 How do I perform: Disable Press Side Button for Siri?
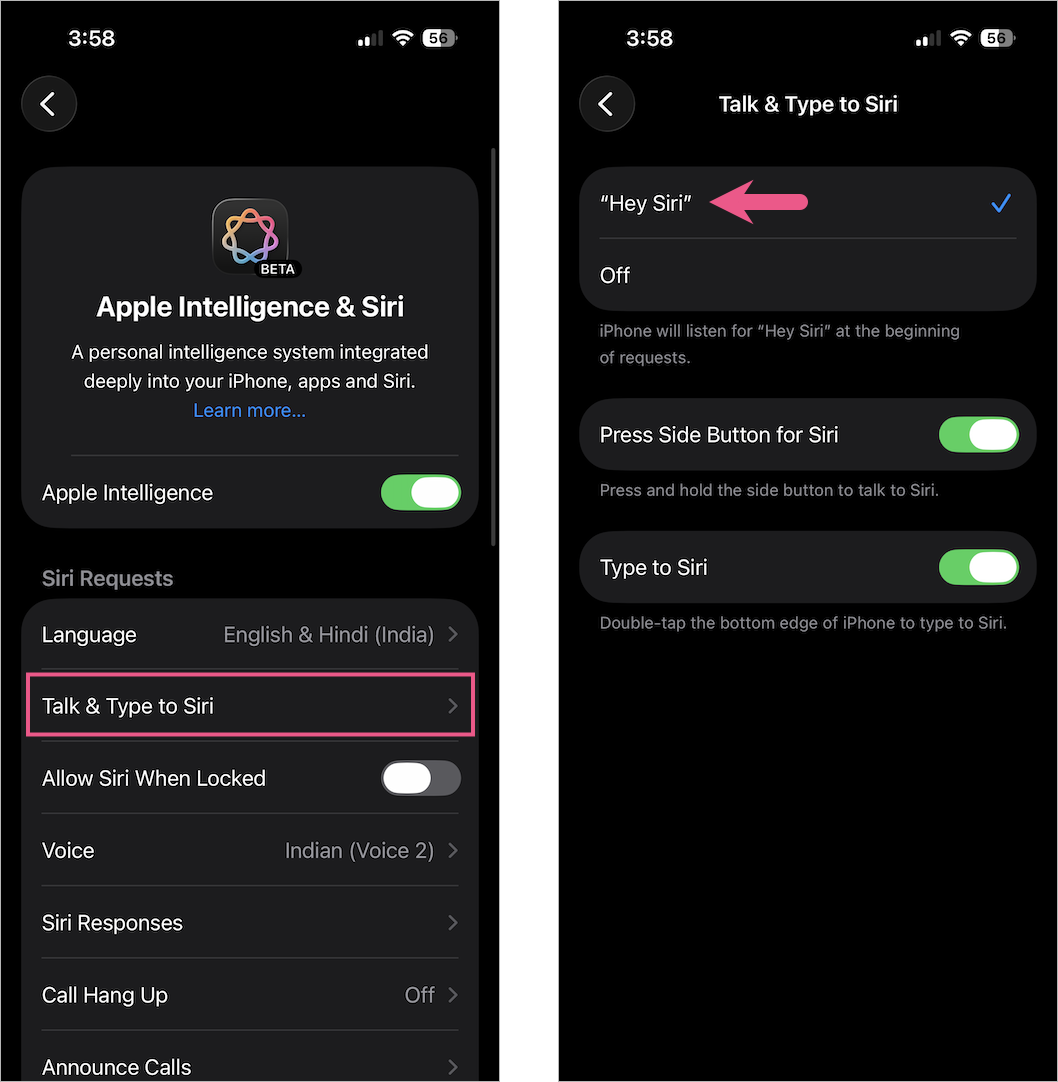coord(978,435)
